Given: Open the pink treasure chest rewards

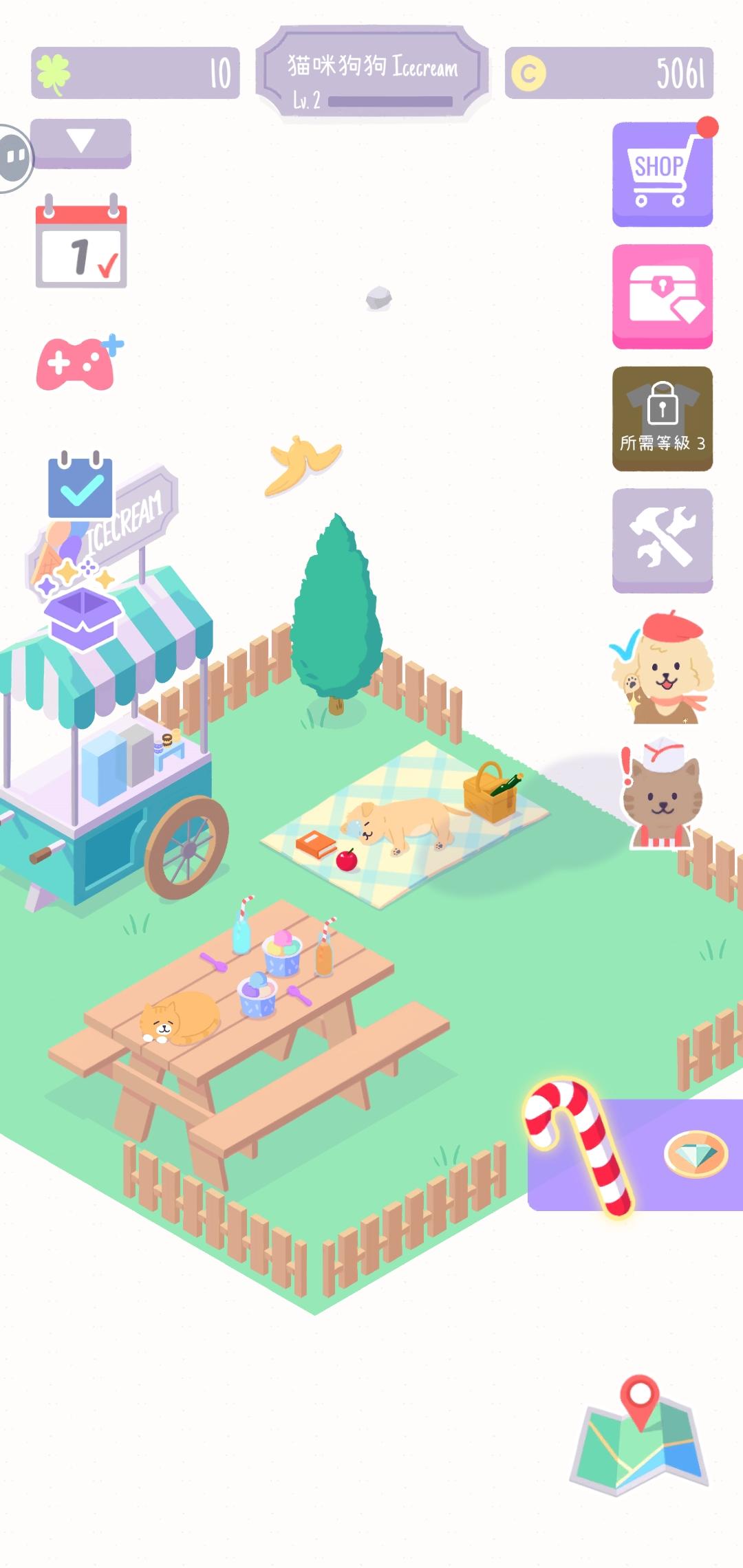Looking at the screenshot, I should coord(661,298).
